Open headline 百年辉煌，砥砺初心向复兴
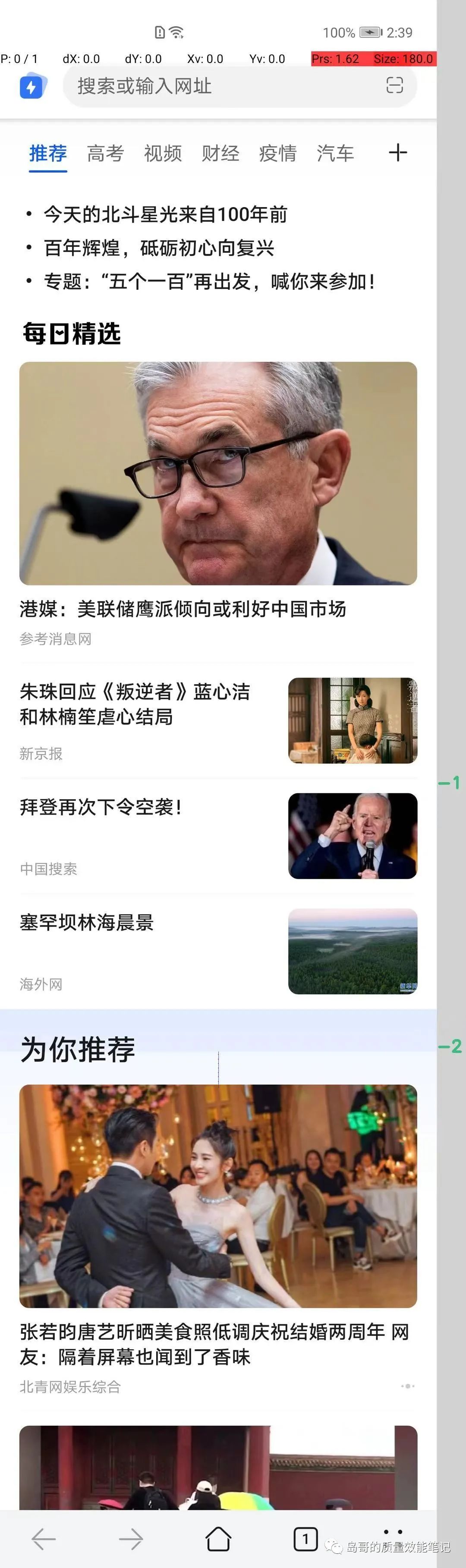466x1568 pixels. click(158, 248)
